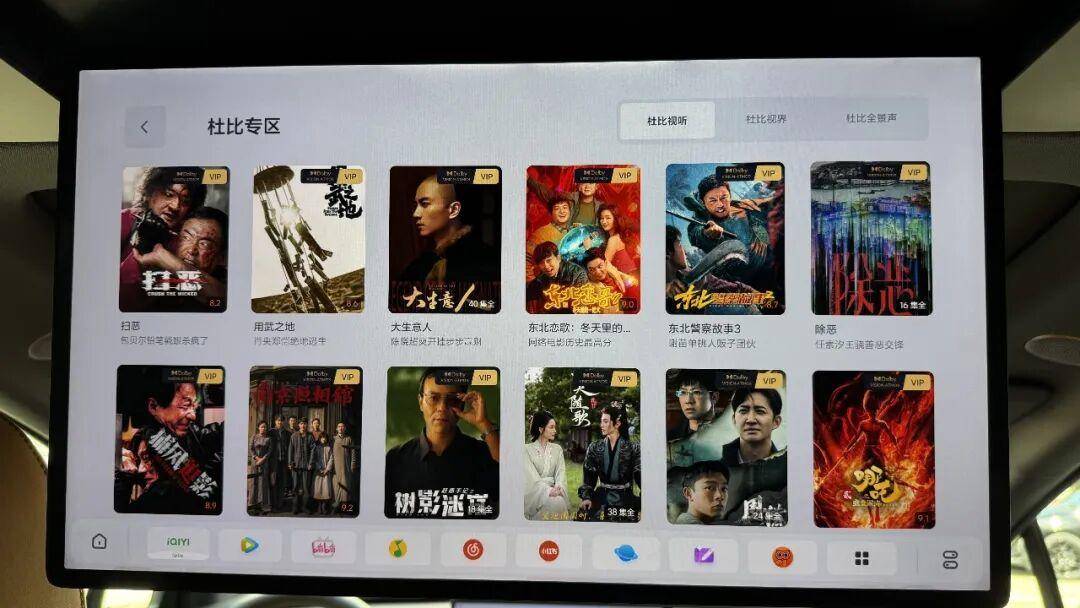Open the all apps grid
The height and width of the screenshot is (608, 1080).
(x=861, y=558)
